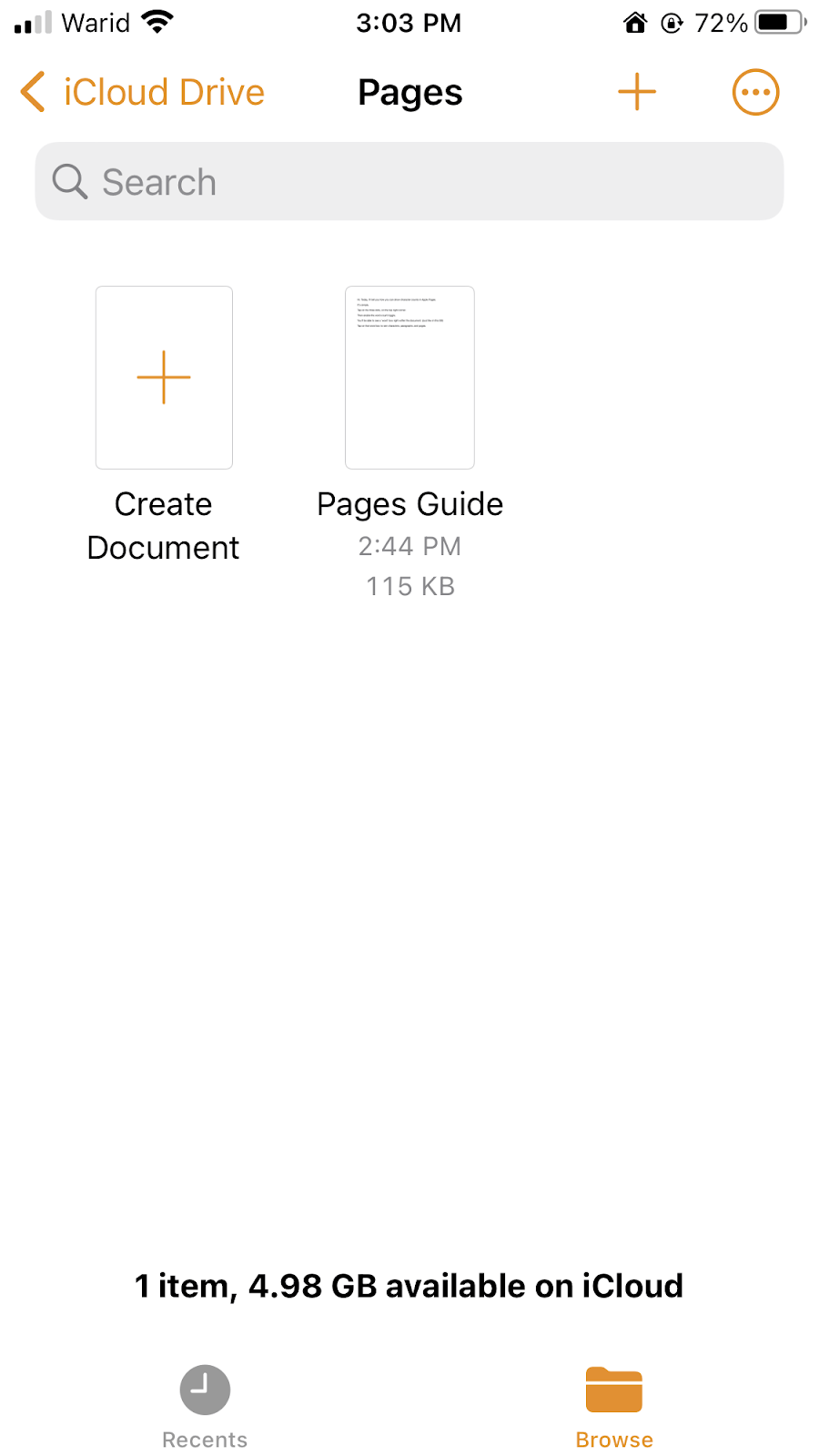This screenshot has height=1456, width=819.
Task: Go back to iCloud Drive
Action: pos(142,92)
